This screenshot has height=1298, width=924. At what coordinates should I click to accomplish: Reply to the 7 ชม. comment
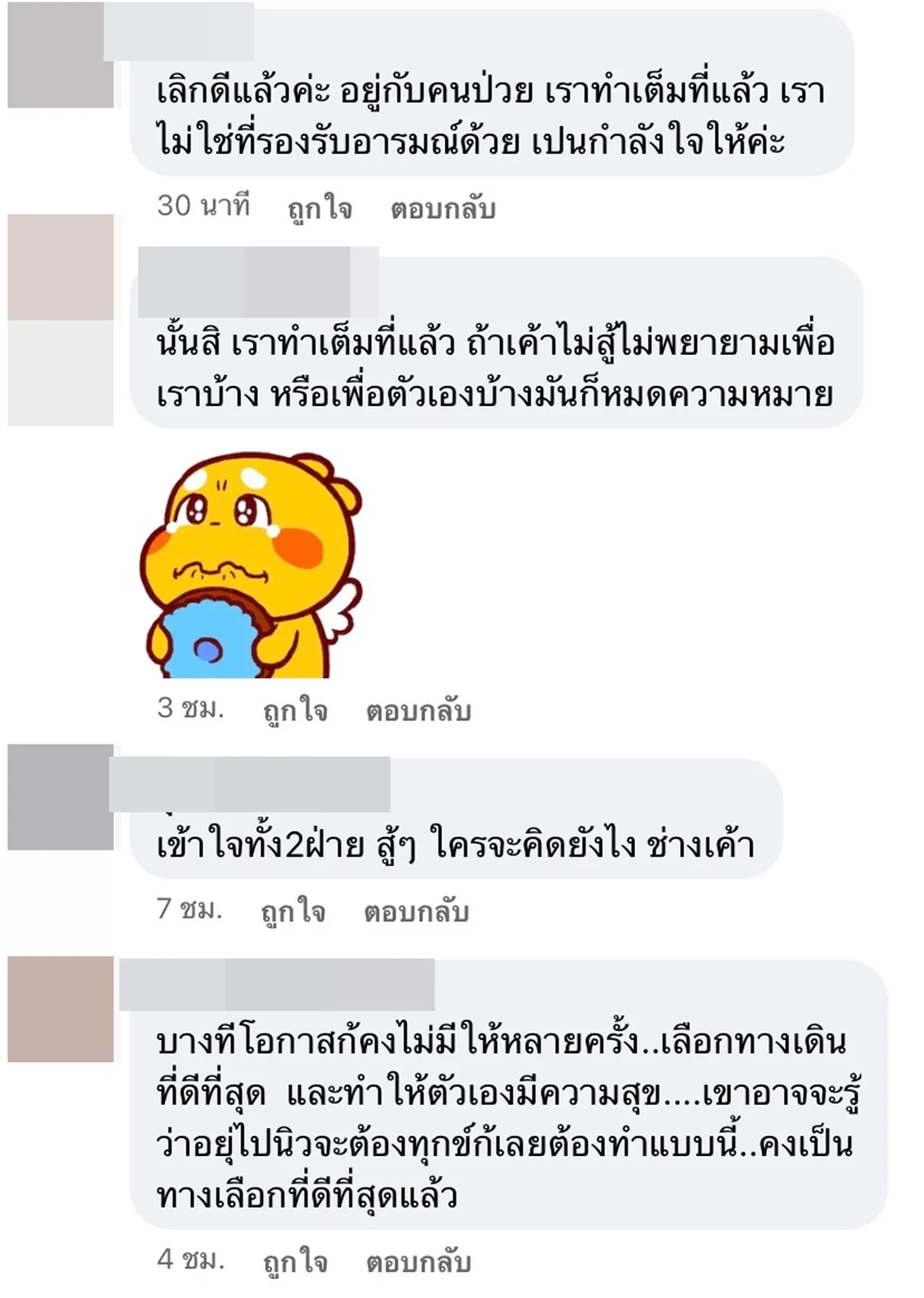[416, 912]
